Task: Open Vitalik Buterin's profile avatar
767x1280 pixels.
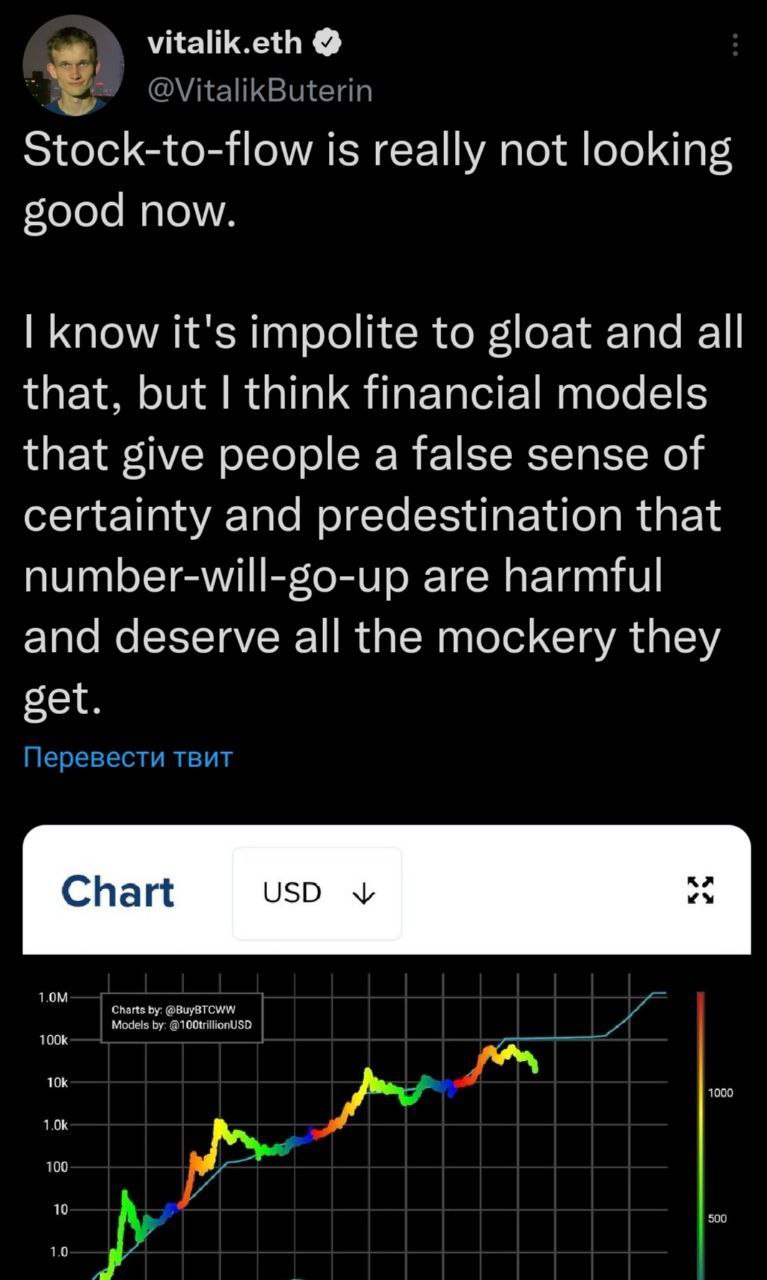Action: (x=73, y=65)
